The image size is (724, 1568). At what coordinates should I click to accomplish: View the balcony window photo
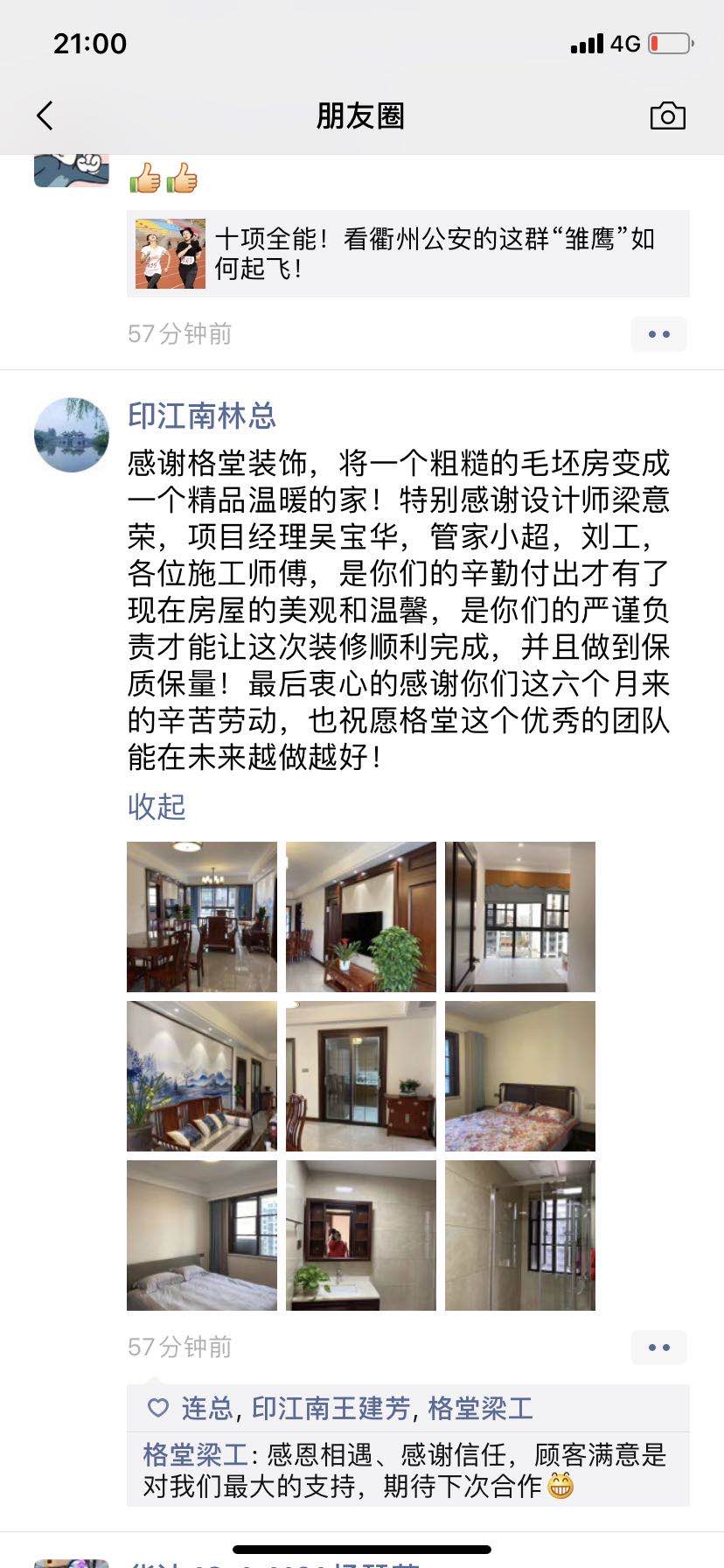tap(520, 917)
